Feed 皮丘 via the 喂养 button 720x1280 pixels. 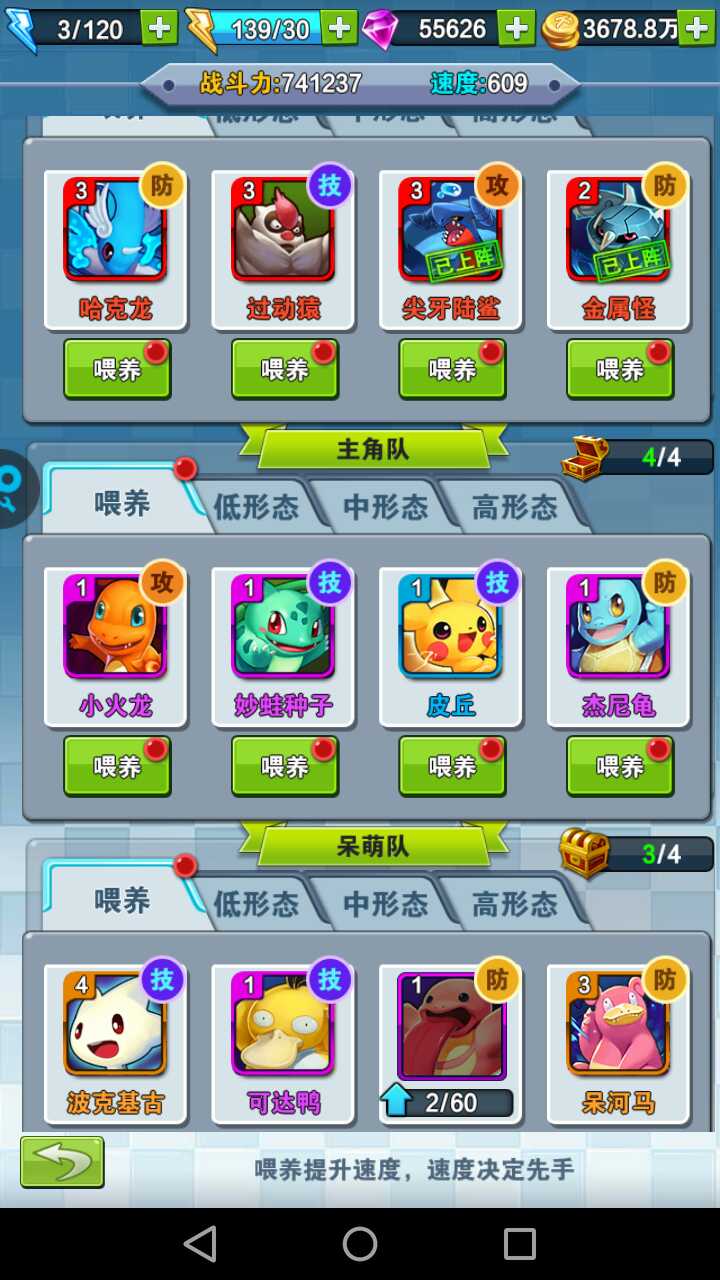(452, 766)
